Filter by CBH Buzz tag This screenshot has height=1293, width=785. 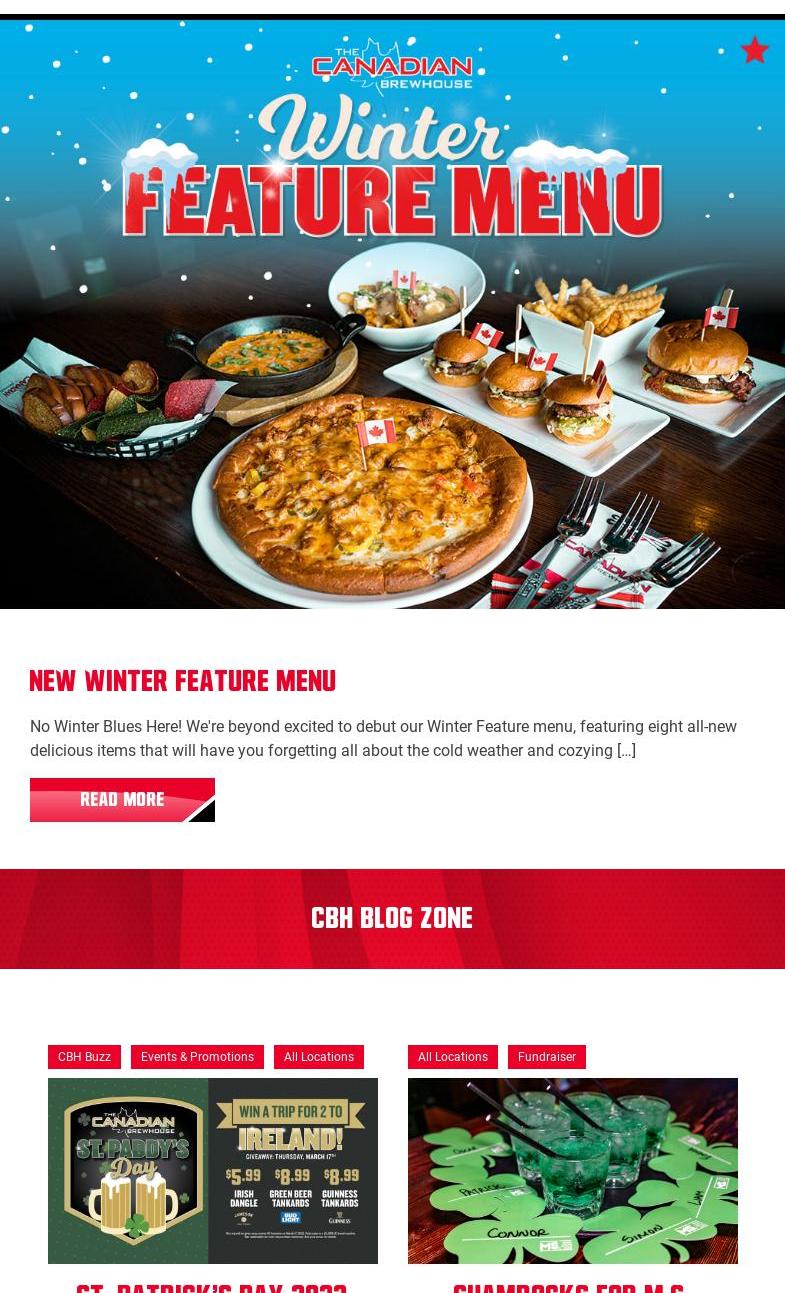coord(84,1057)
